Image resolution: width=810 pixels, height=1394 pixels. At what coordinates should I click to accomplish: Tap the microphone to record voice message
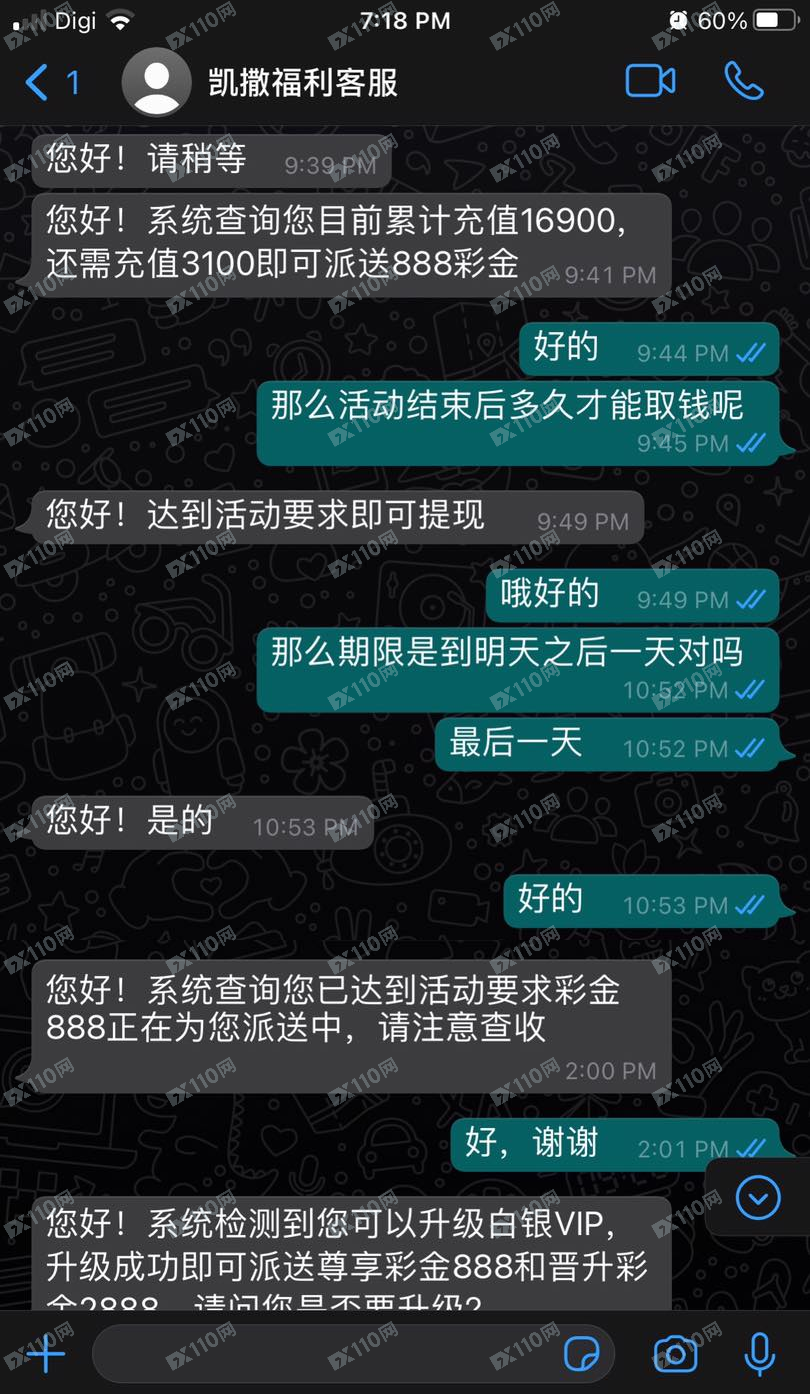coord(760,1354)
